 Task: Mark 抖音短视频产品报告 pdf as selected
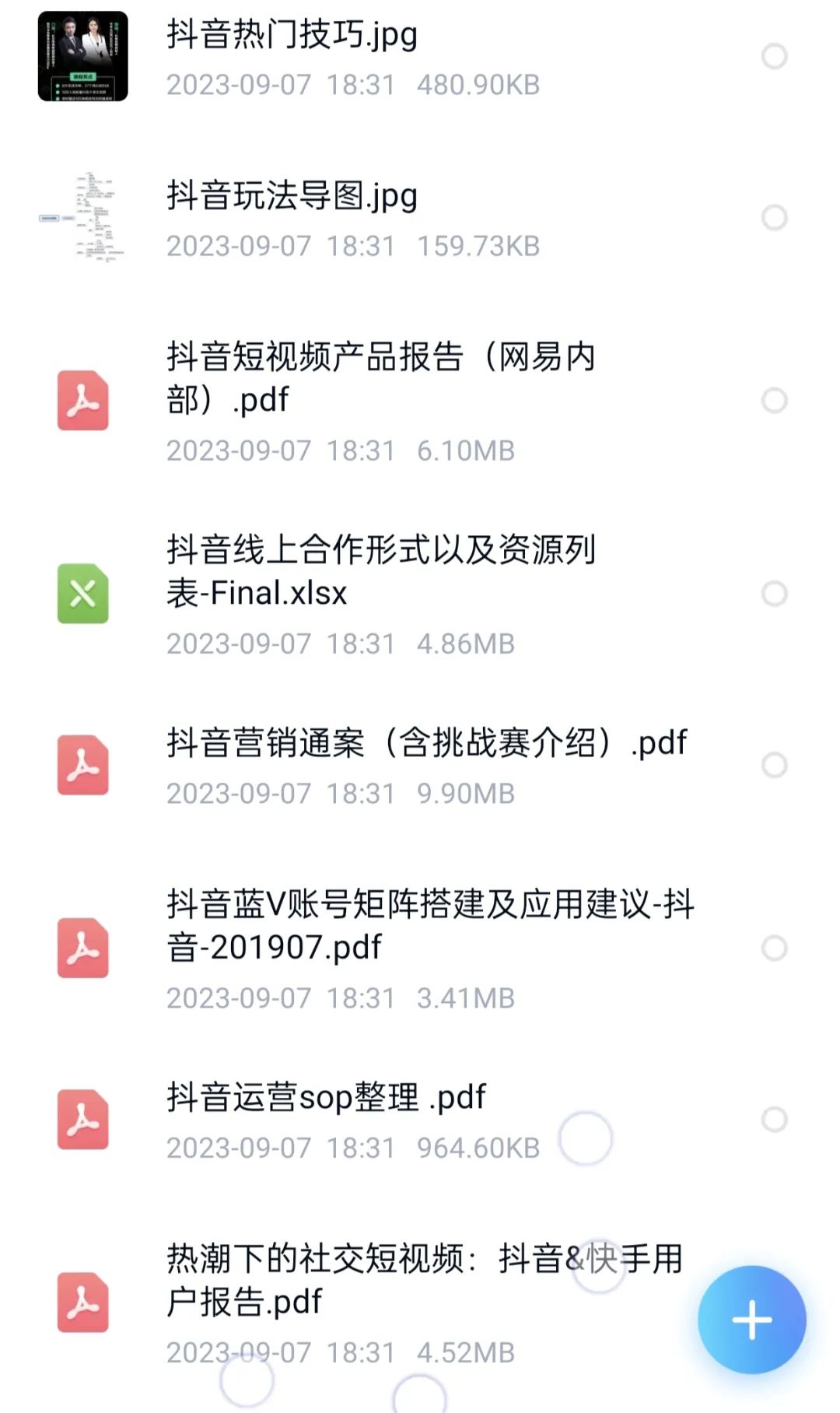774,400
